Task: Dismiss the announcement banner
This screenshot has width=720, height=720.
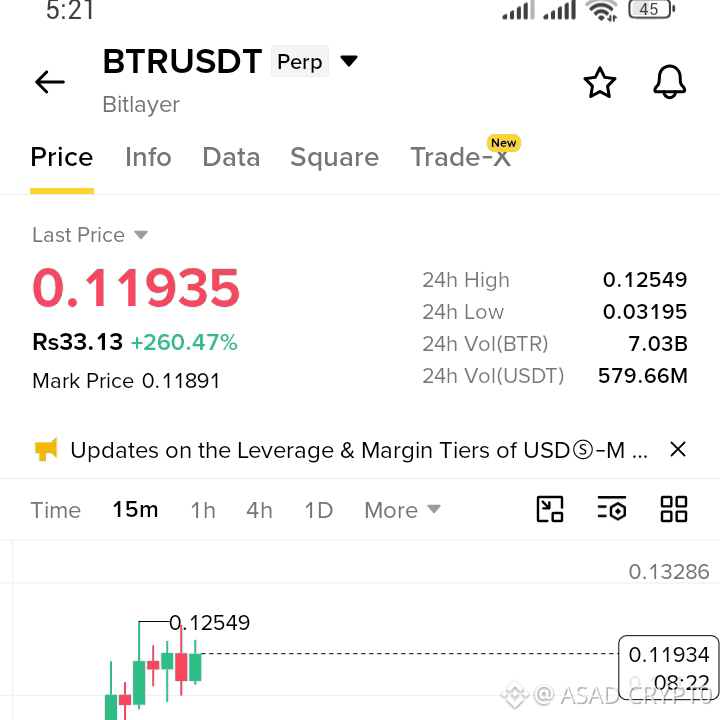Action: (x=678, y=449)
